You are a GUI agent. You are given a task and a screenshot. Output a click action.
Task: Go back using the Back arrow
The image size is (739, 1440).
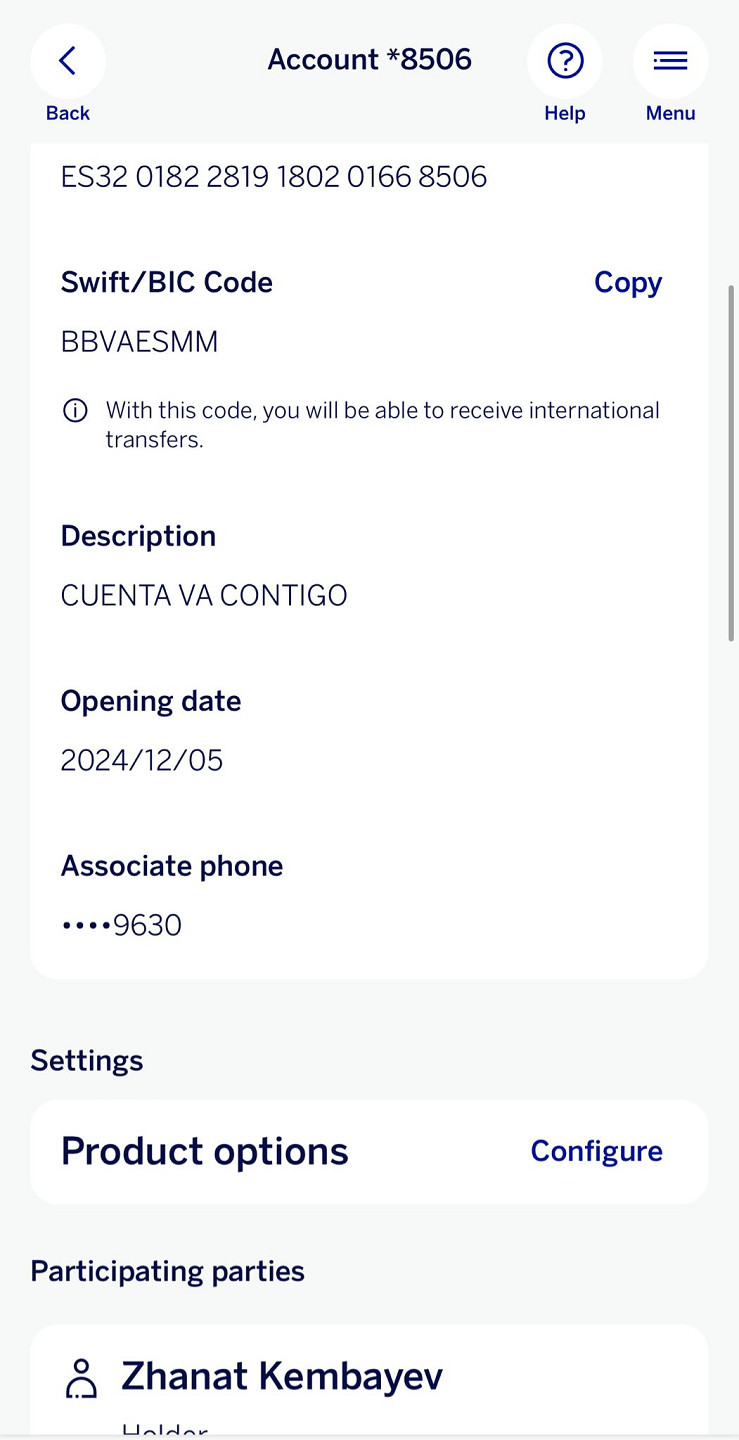click(x=68, y=61)
